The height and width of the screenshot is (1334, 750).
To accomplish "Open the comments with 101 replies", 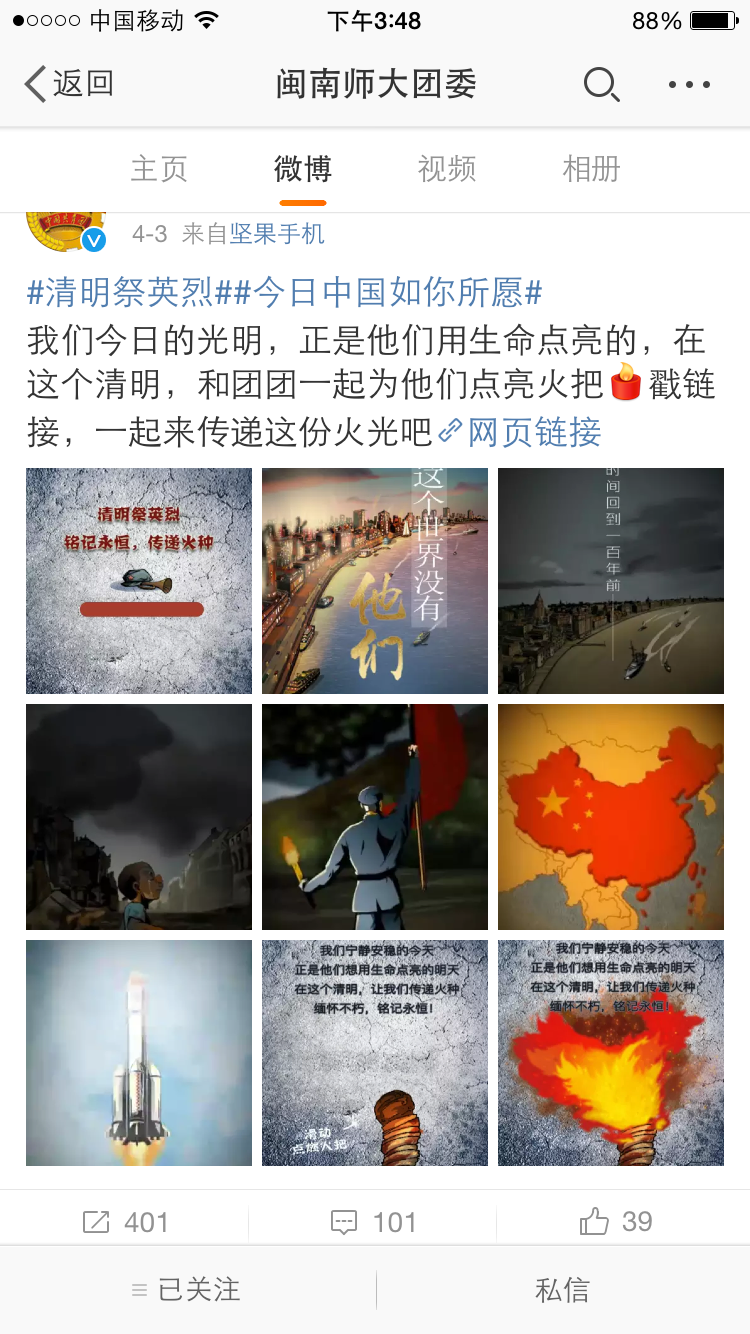I will (x=374, y=1222).
